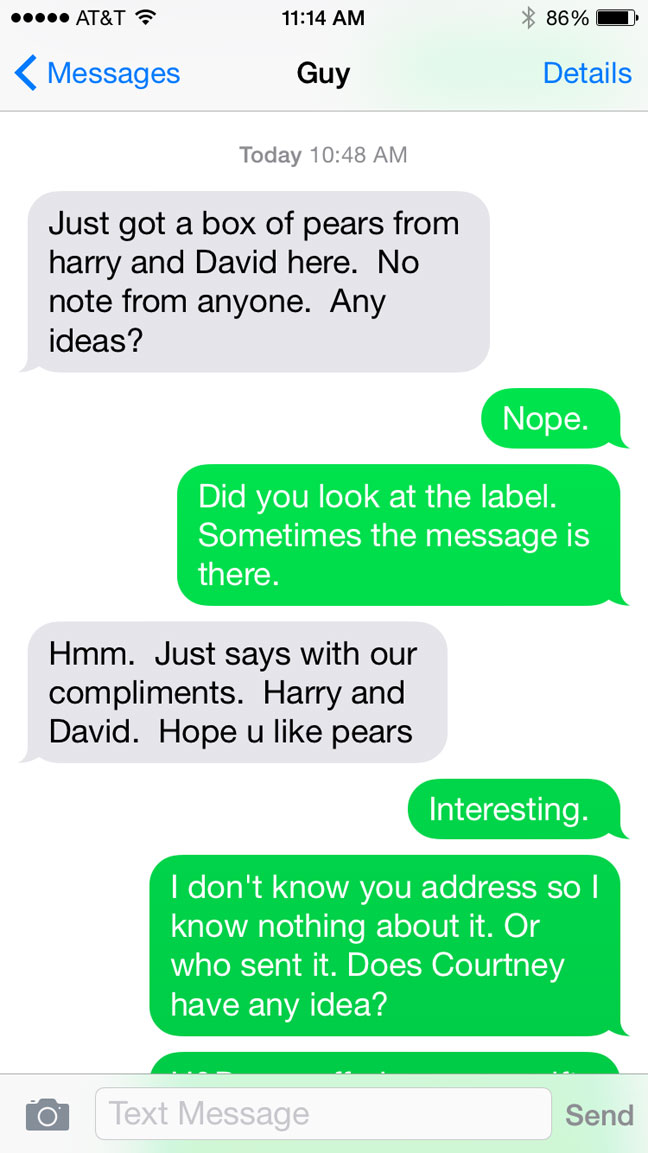Focus the Text Message input field
This screenshot has height=1153, width=648.
[x=322, y=1113]
